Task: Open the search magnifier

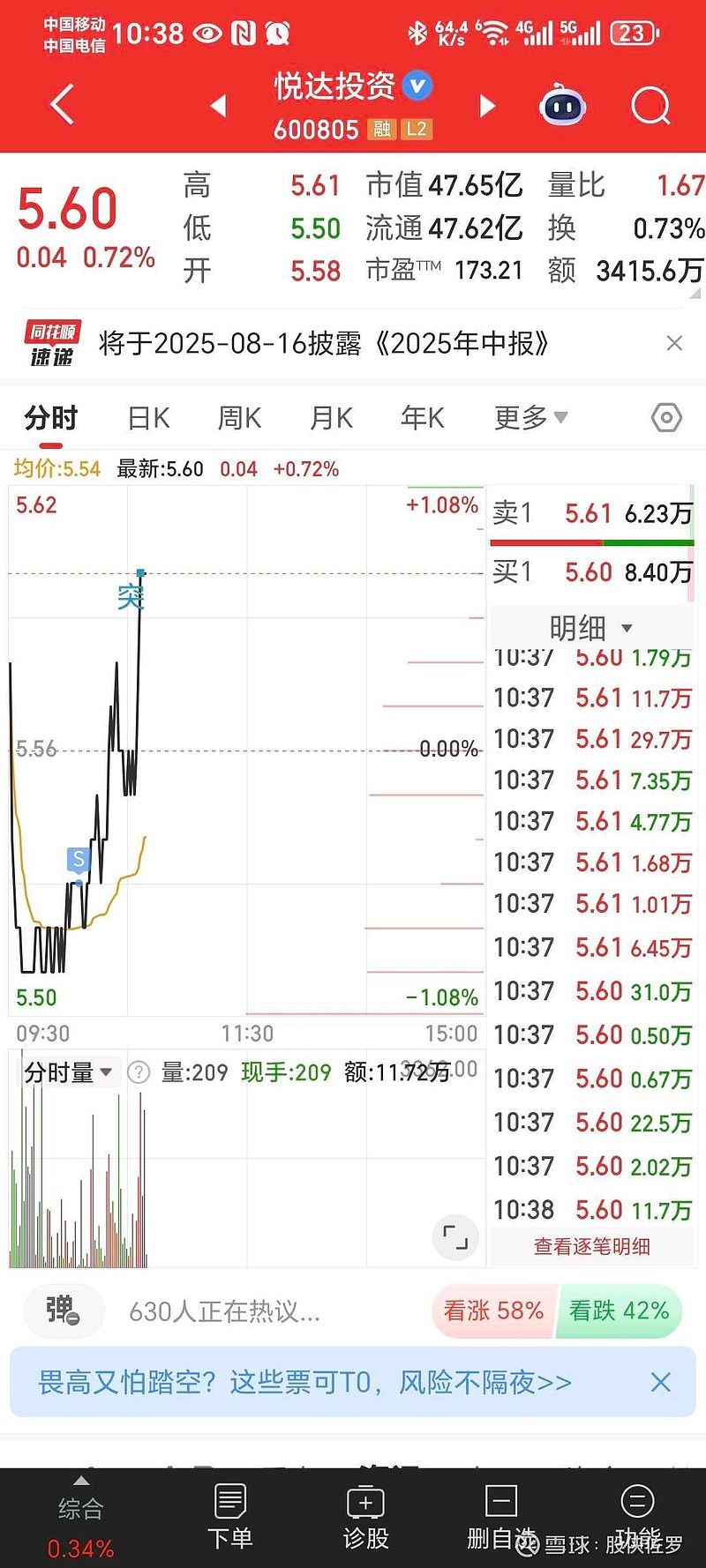Action: (651, 107)
